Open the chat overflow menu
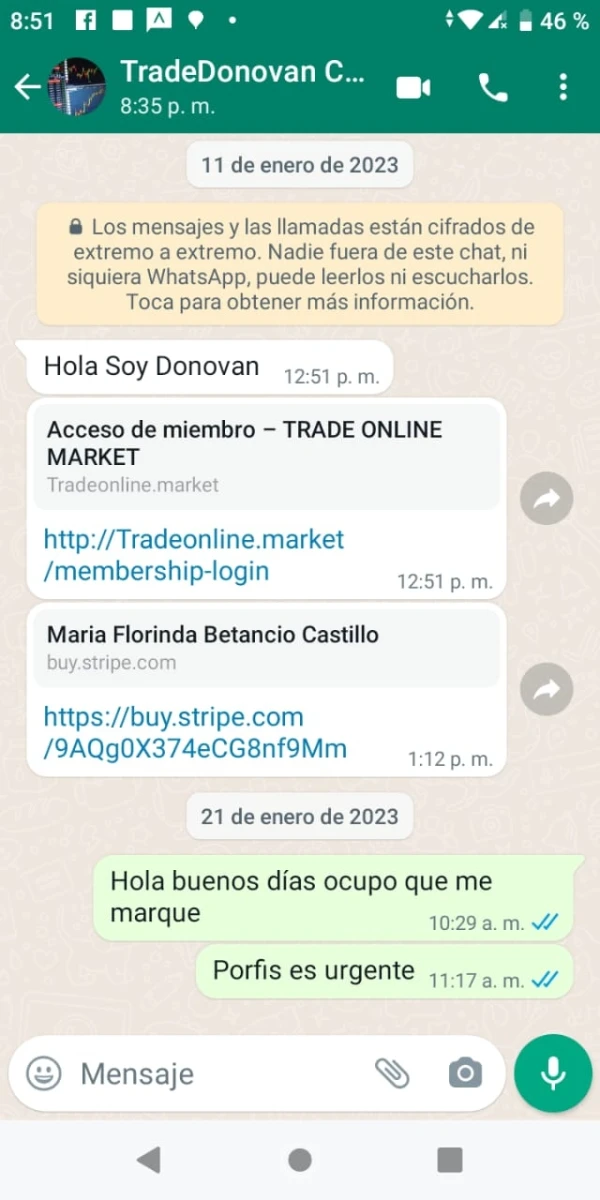The image size is (600, 1200). pos(563,87)
